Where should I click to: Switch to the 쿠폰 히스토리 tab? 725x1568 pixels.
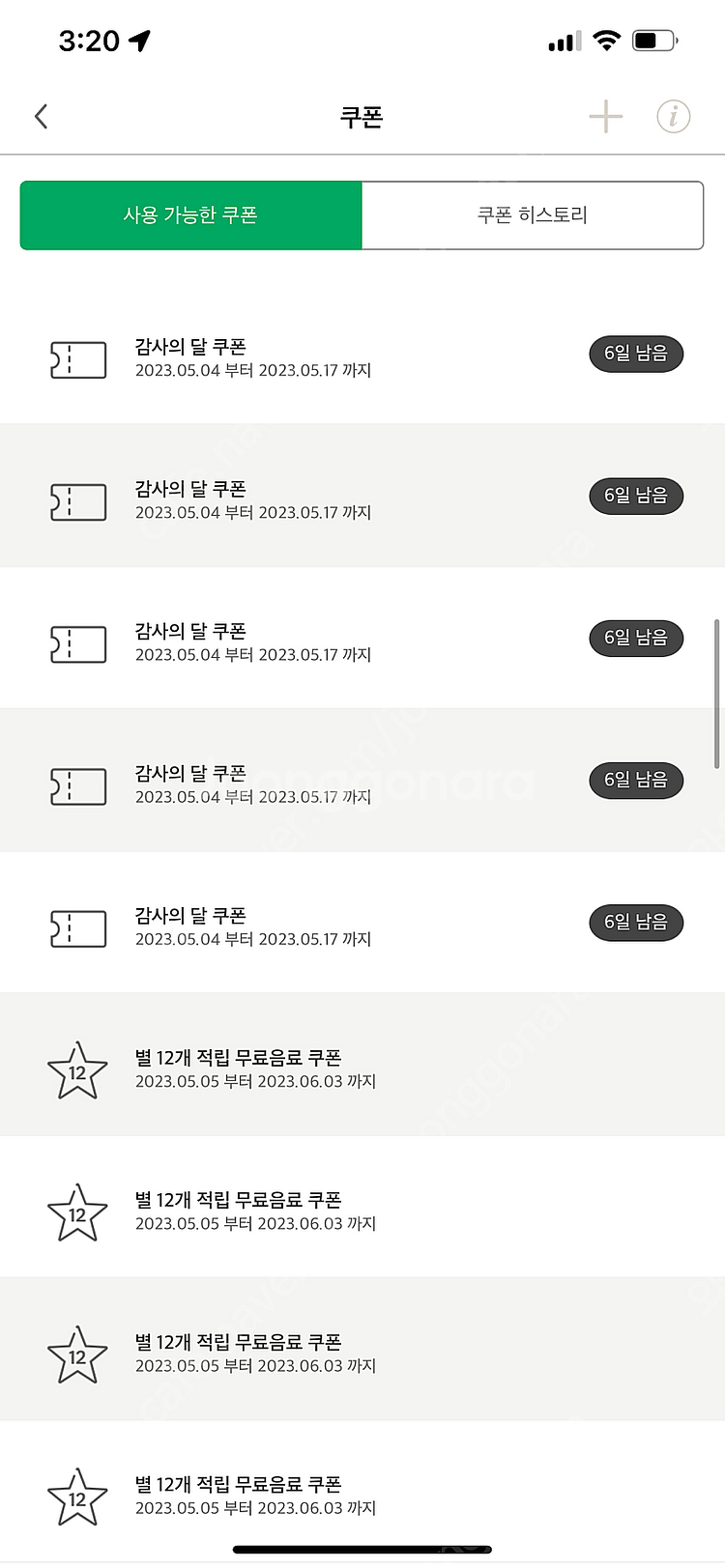coord(533,214)
